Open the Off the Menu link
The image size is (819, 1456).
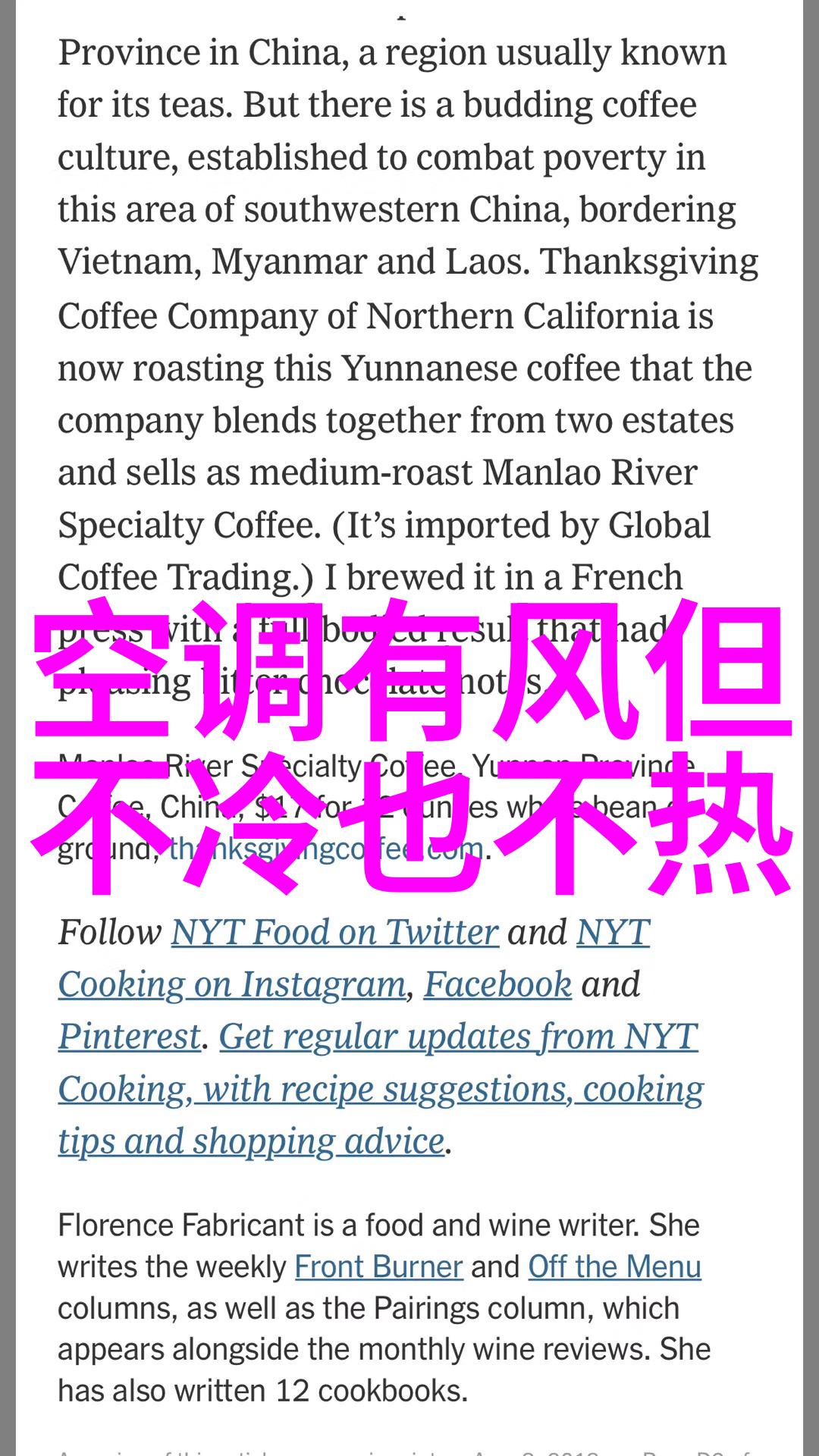(614, 1267)
